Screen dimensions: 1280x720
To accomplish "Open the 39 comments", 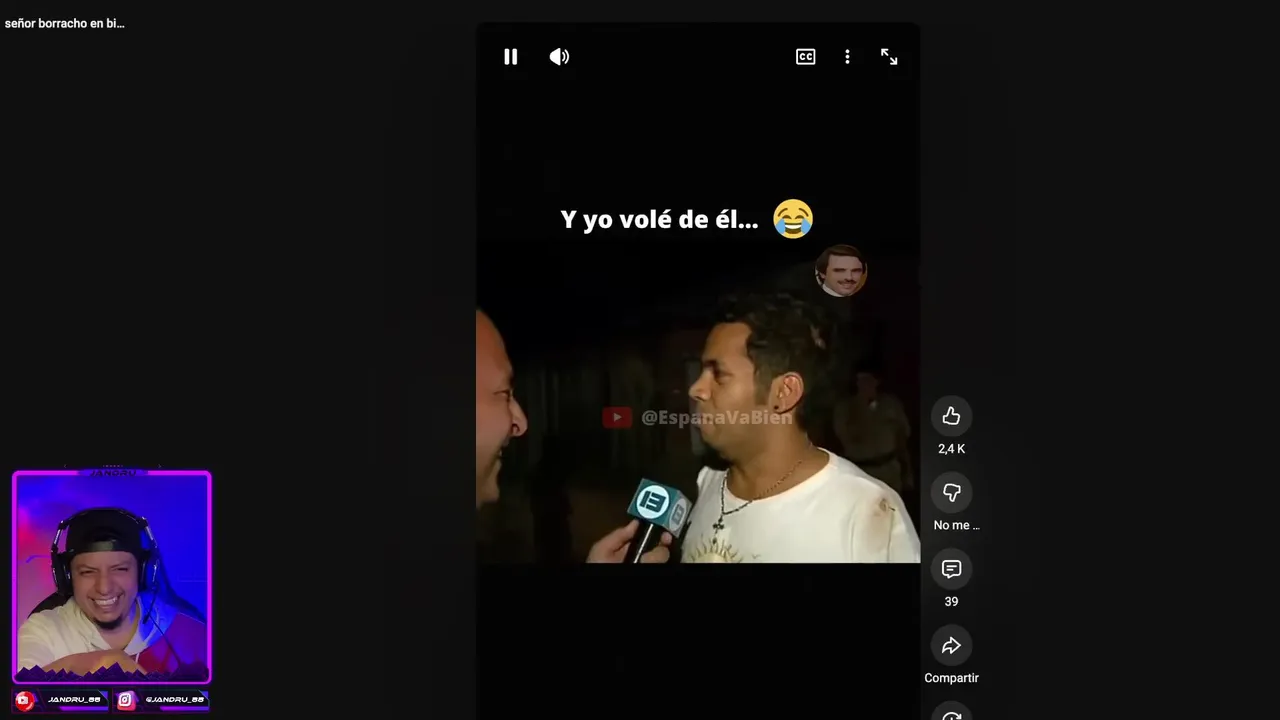I will (951, 569).
